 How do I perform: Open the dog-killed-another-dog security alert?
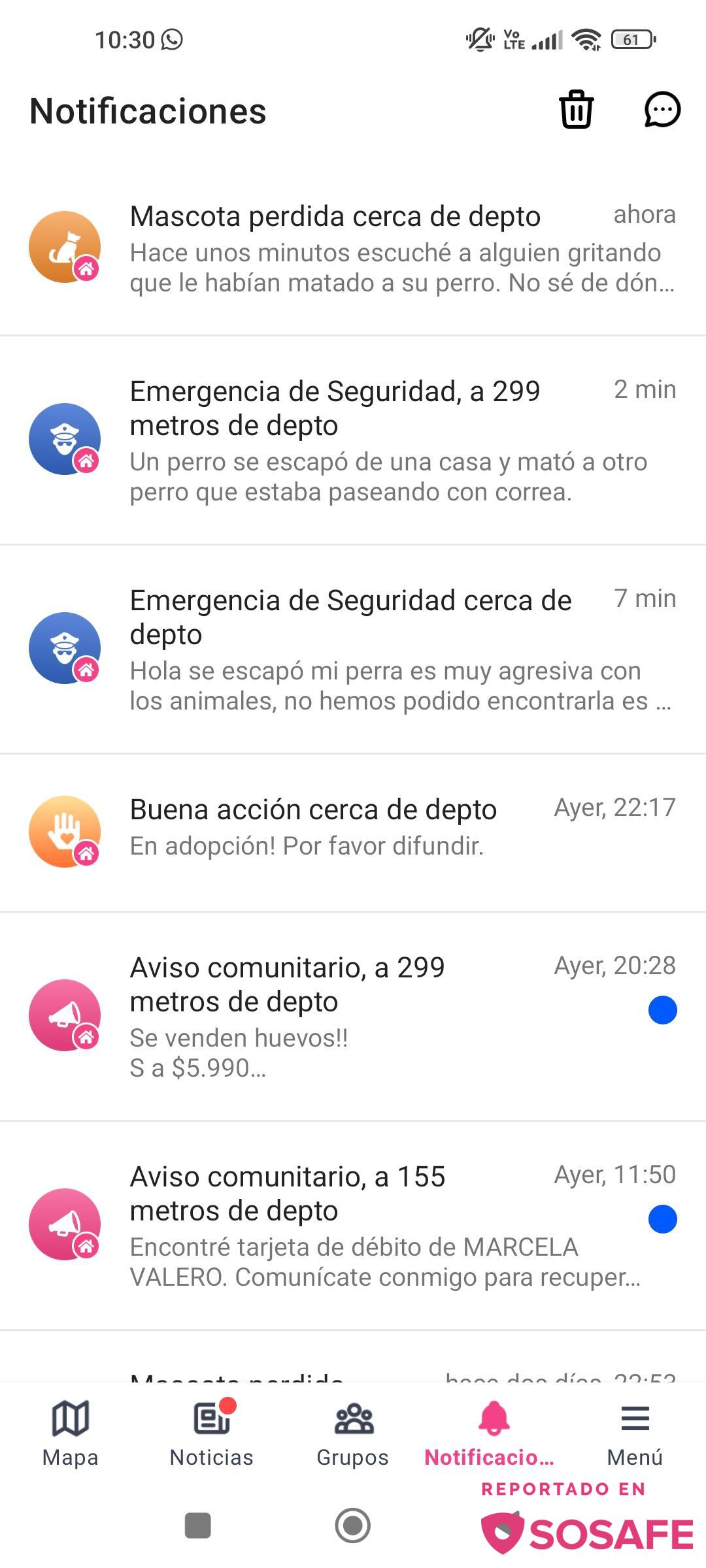point(353,440)
